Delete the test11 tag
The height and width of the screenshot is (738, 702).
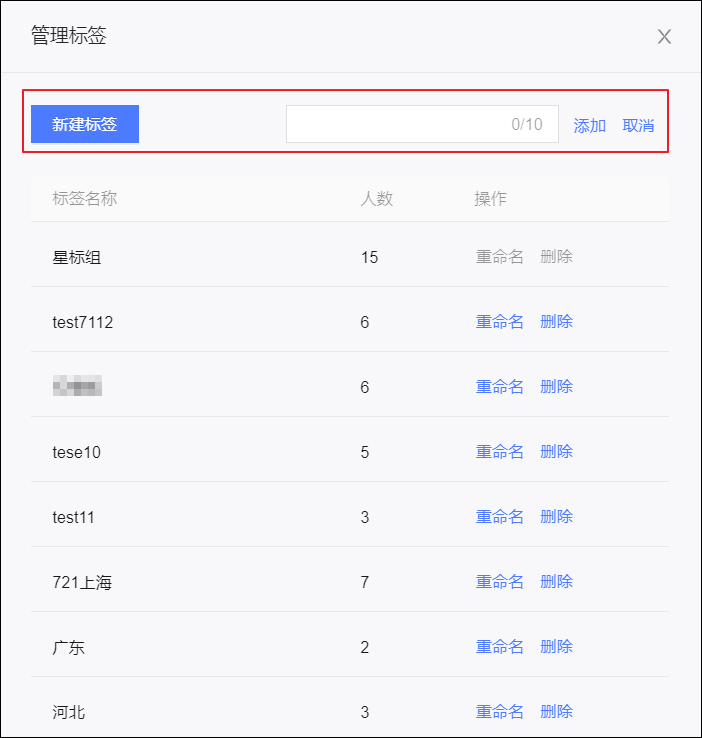click(x=556, y=517)
